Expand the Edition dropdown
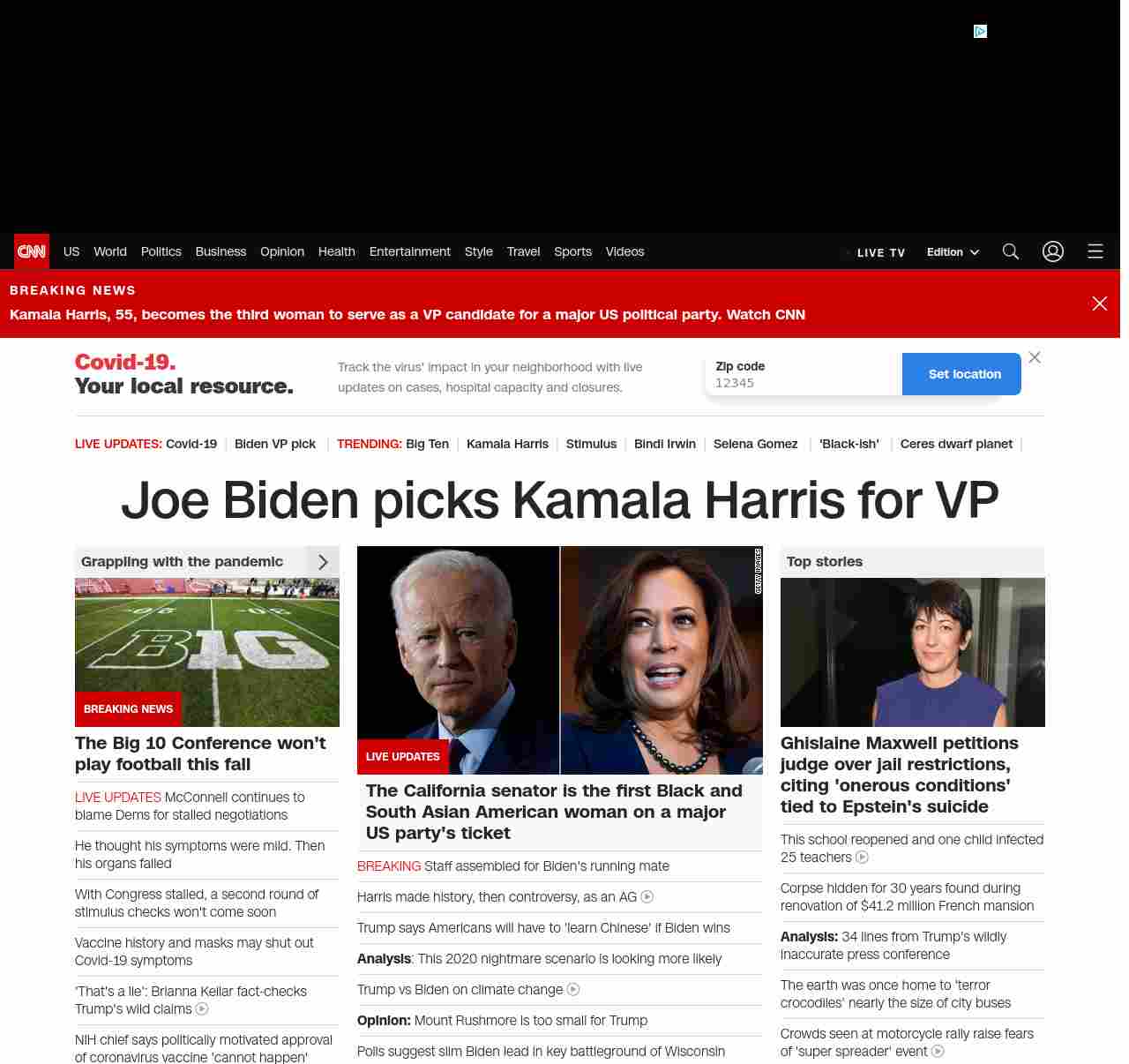 (x=953, y=251)
